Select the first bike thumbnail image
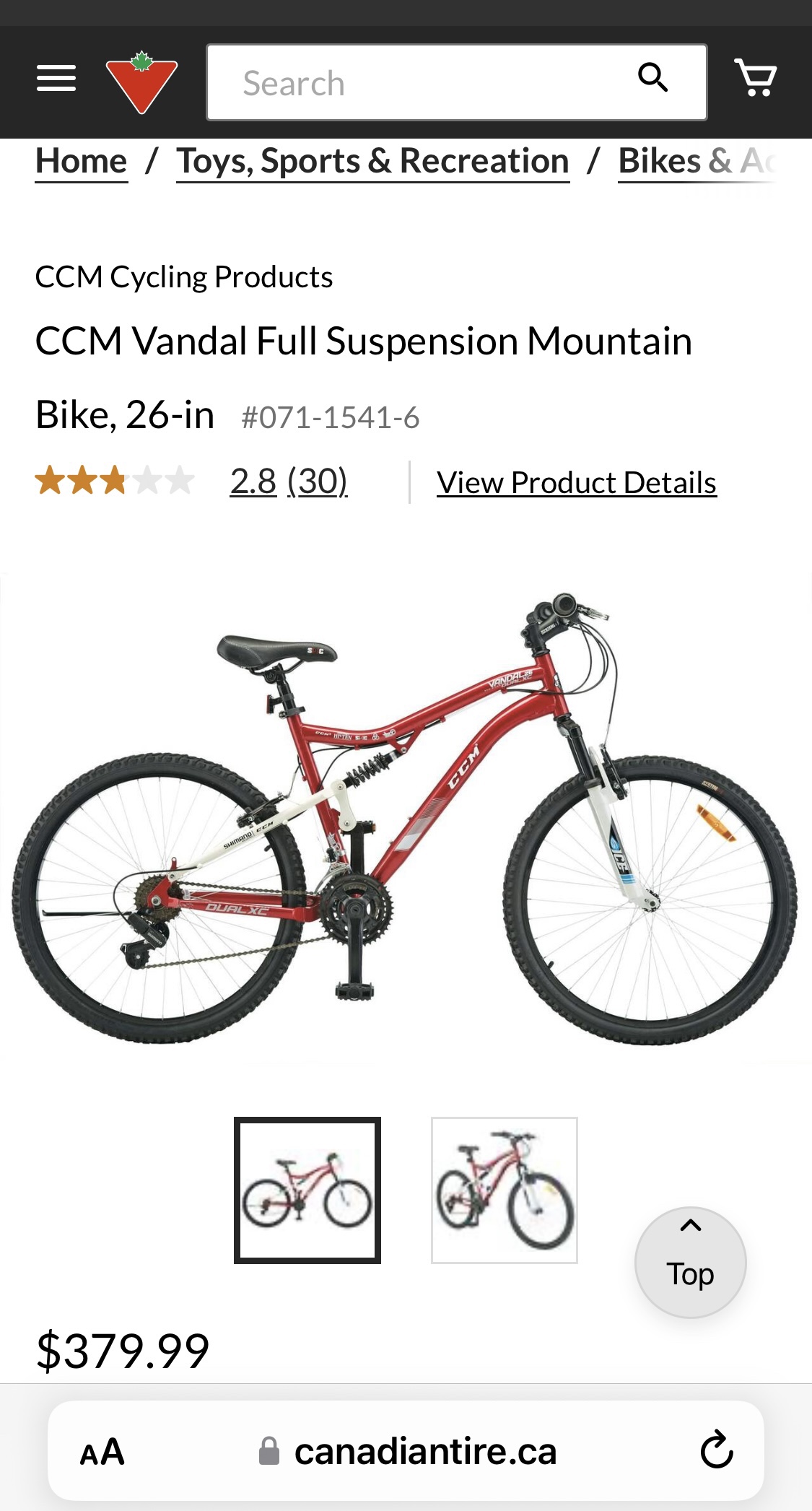The height and width of the screenshot is (1511, 812). coord(307,1190)
